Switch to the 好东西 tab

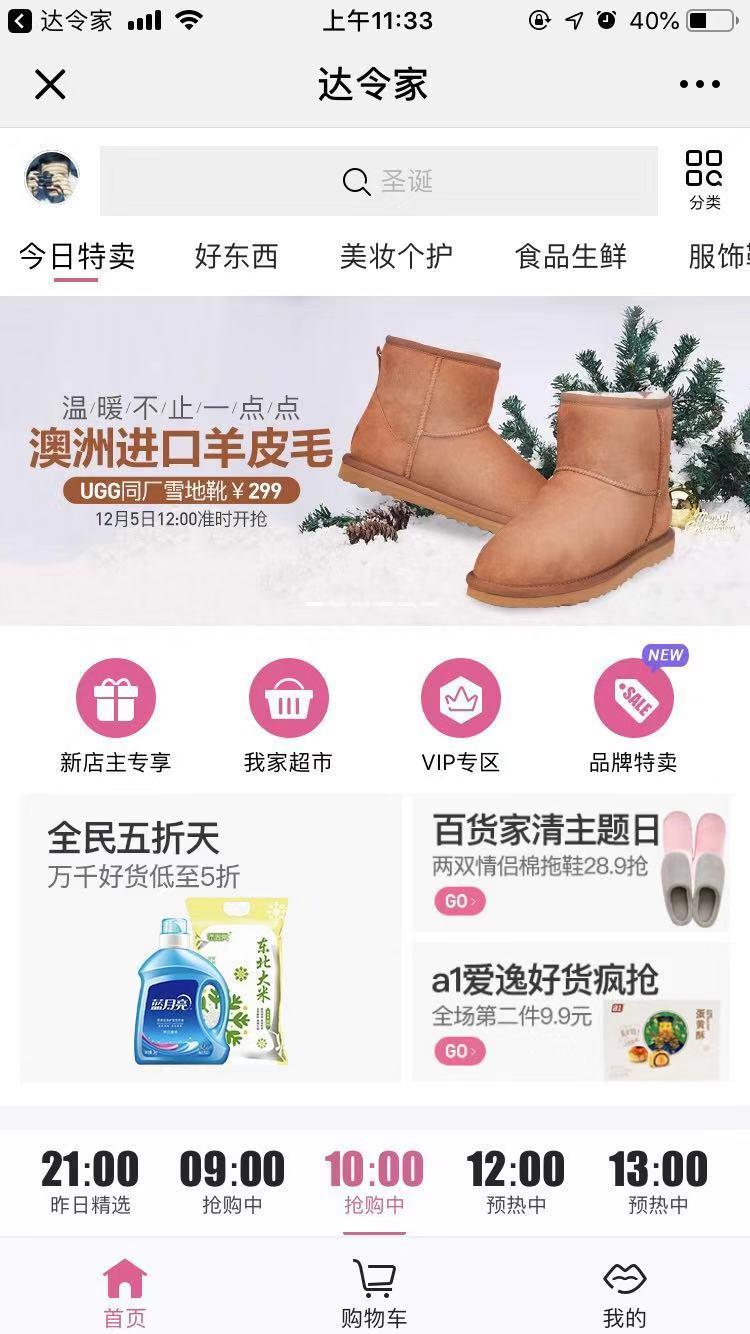236,257
